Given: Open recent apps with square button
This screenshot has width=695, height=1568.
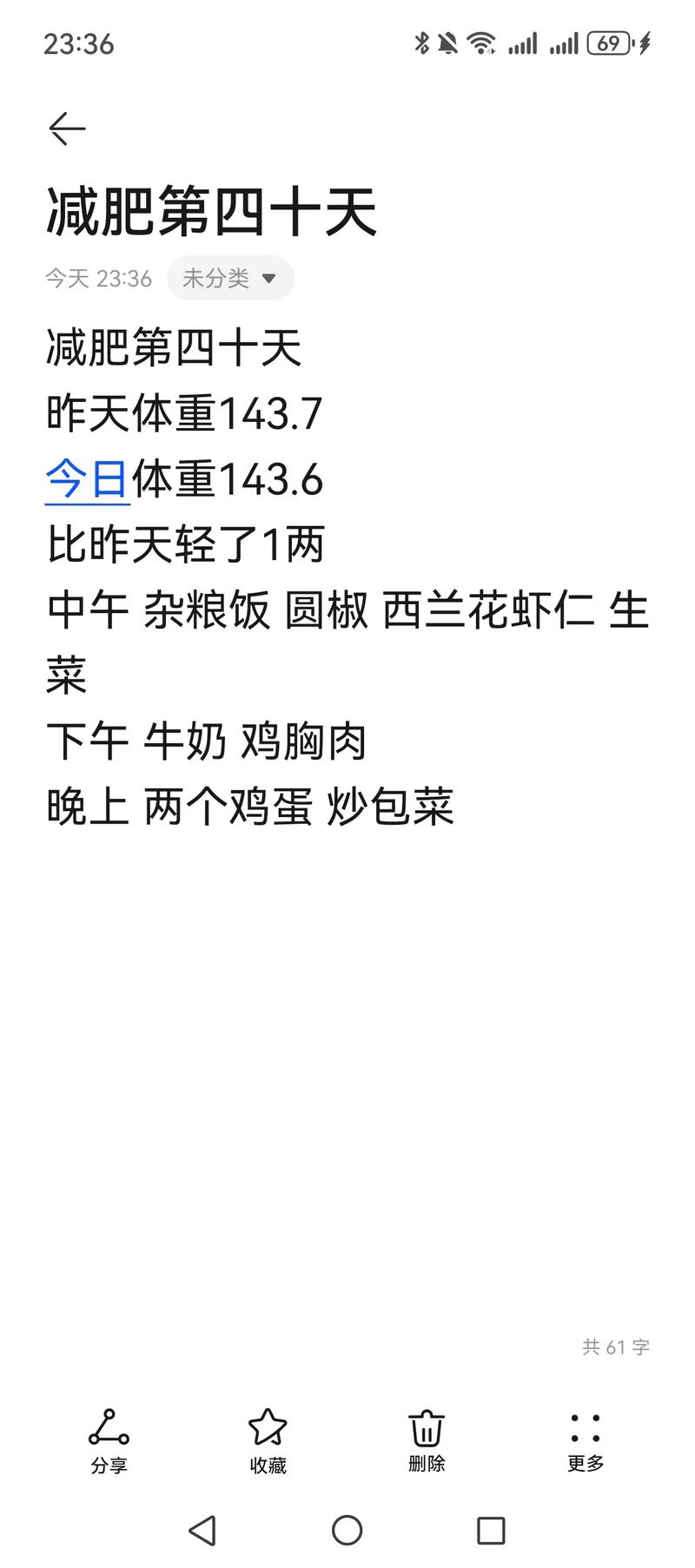Looking at the screenshot, I should pos(491,1530).
